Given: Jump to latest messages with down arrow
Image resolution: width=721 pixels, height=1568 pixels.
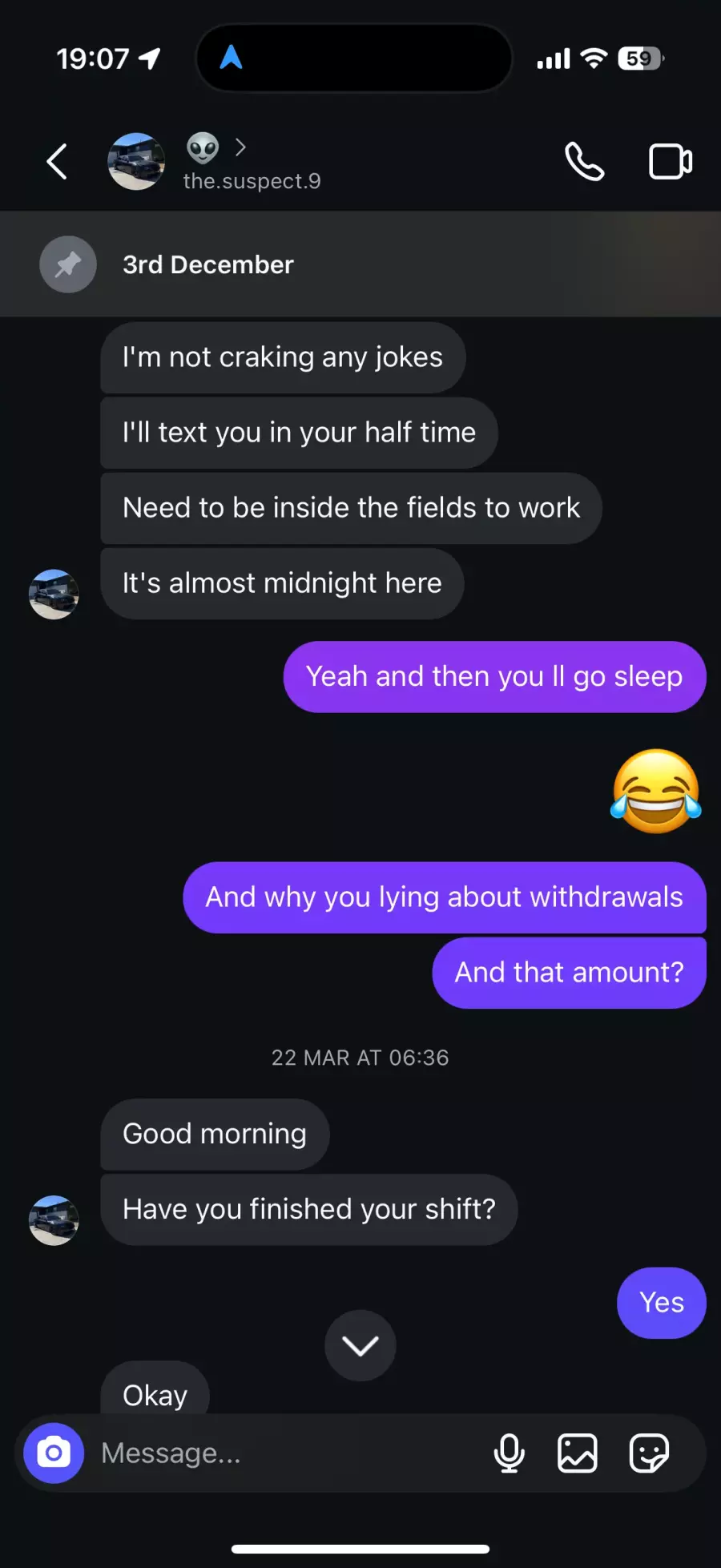Looking at the screenshot, I should coord(360,1345).
